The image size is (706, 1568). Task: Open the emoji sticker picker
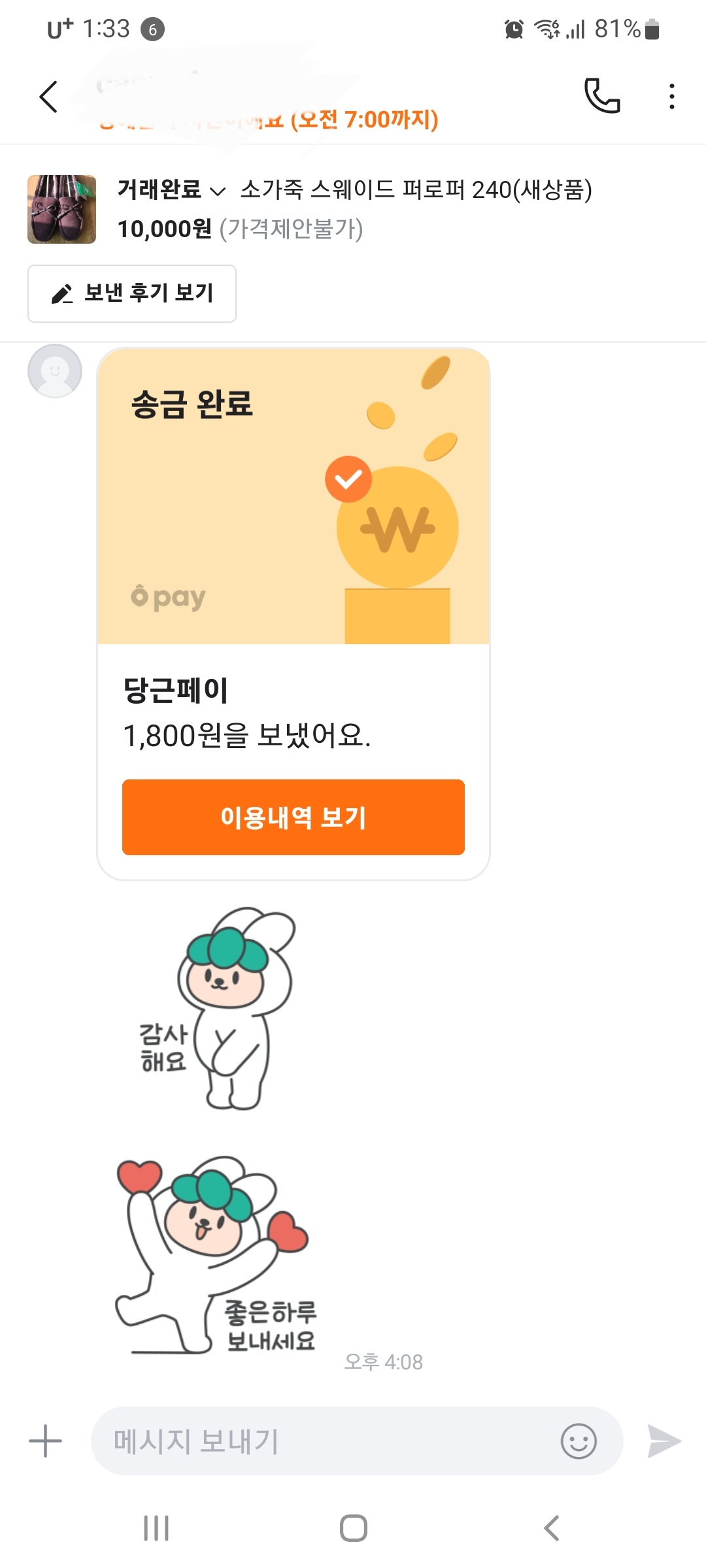click(x=579, y=1441)
